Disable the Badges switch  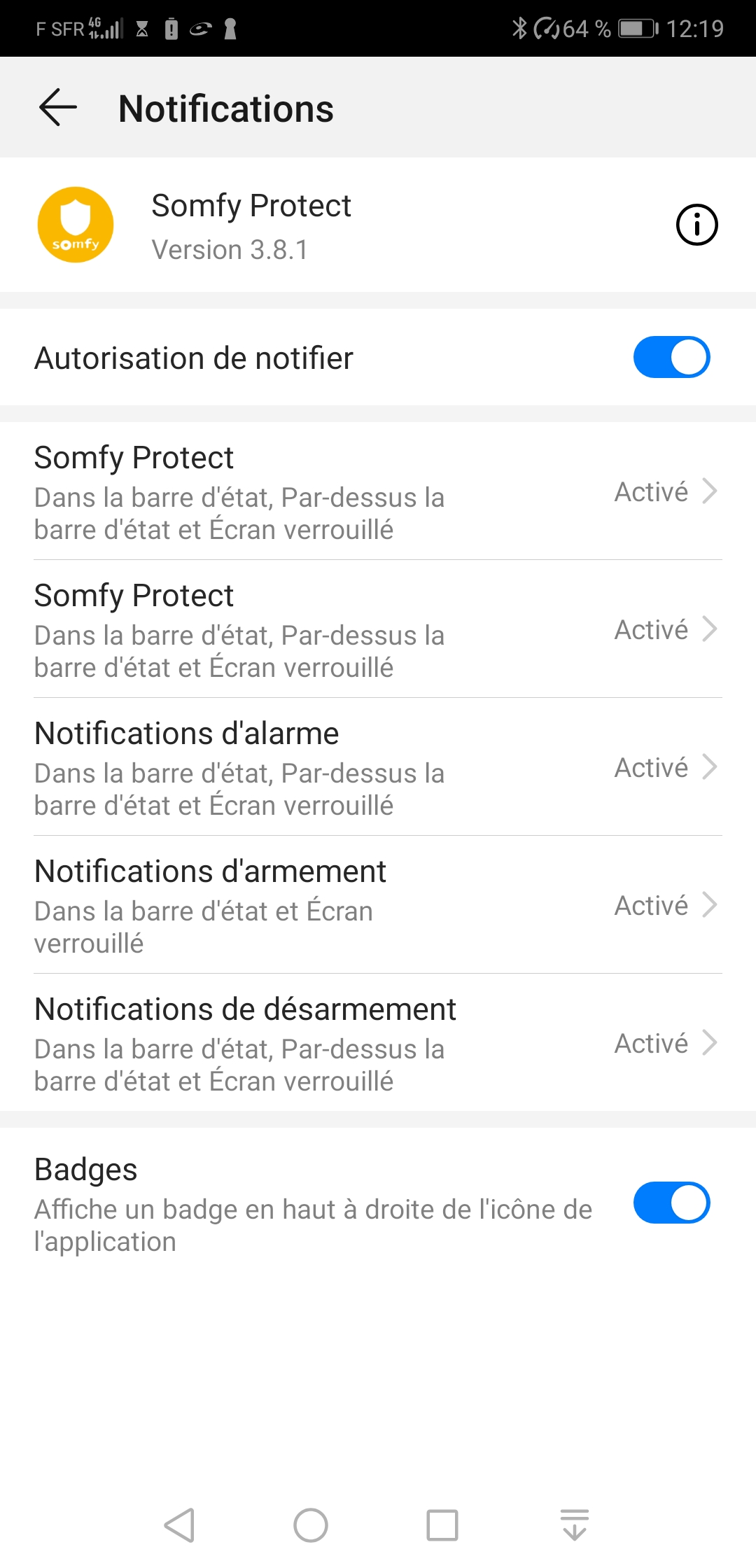coord(671,1203)
